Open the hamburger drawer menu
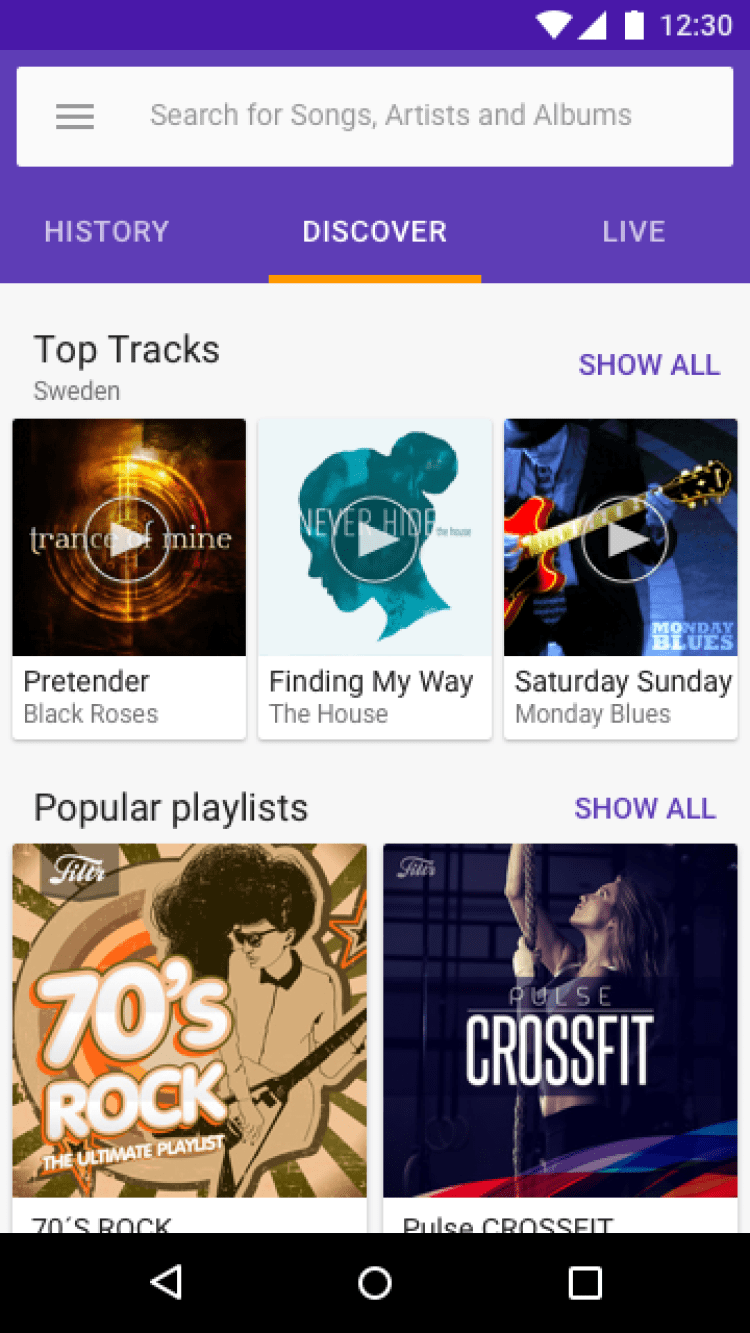This screenshot has height=1333, width=750. 75,117
